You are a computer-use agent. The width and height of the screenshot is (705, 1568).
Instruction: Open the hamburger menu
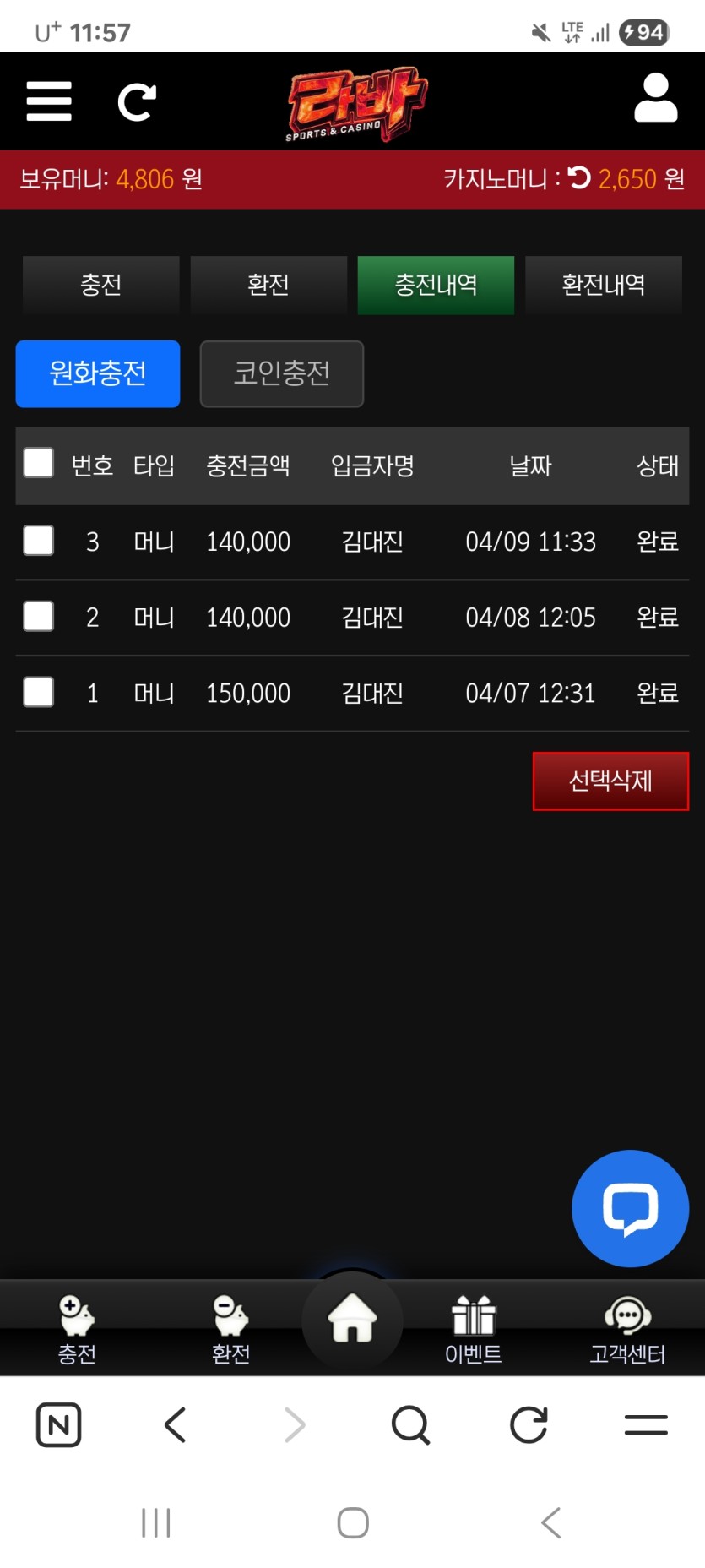click(48, 101)
